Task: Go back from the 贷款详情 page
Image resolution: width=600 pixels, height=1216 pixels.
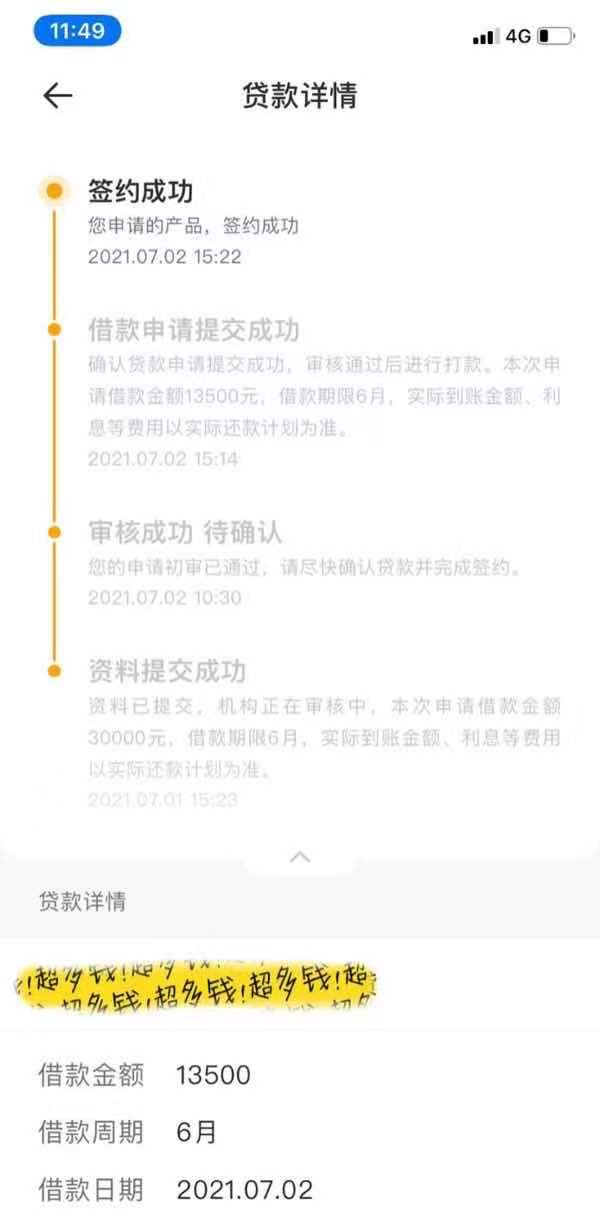Action: coord(58,95)
